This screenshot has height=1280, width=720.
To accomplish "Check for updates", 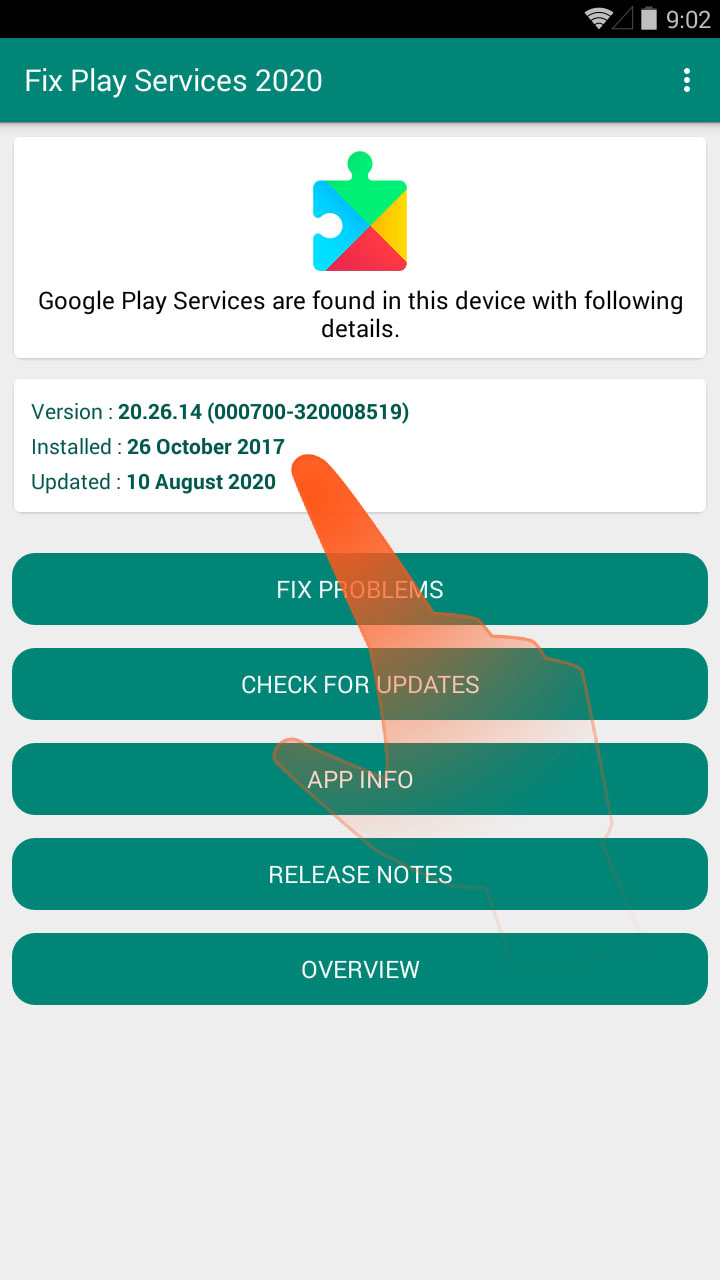I will tap(360, 684).
